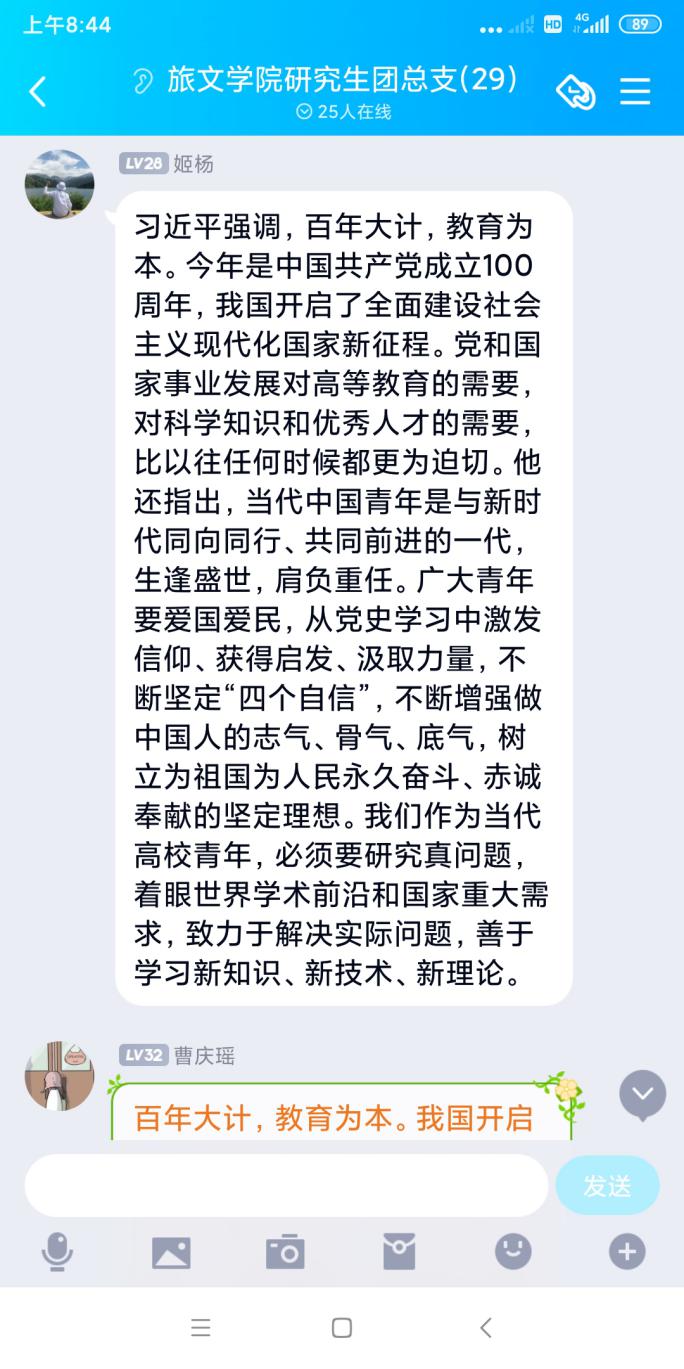View 姬杨's profile avatar
The image size is (684, 1369).
[59, 184]
